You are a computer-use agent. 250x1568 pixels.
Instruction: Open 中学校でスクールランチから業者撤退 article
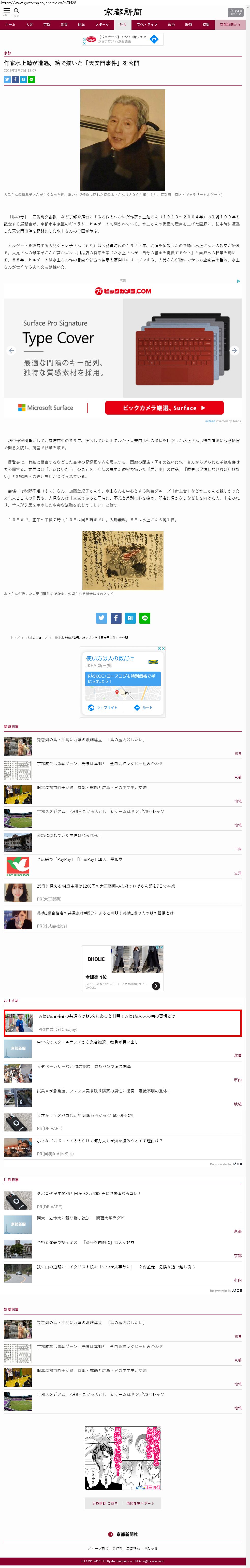pyautogui.click(x=87, y=1042)
